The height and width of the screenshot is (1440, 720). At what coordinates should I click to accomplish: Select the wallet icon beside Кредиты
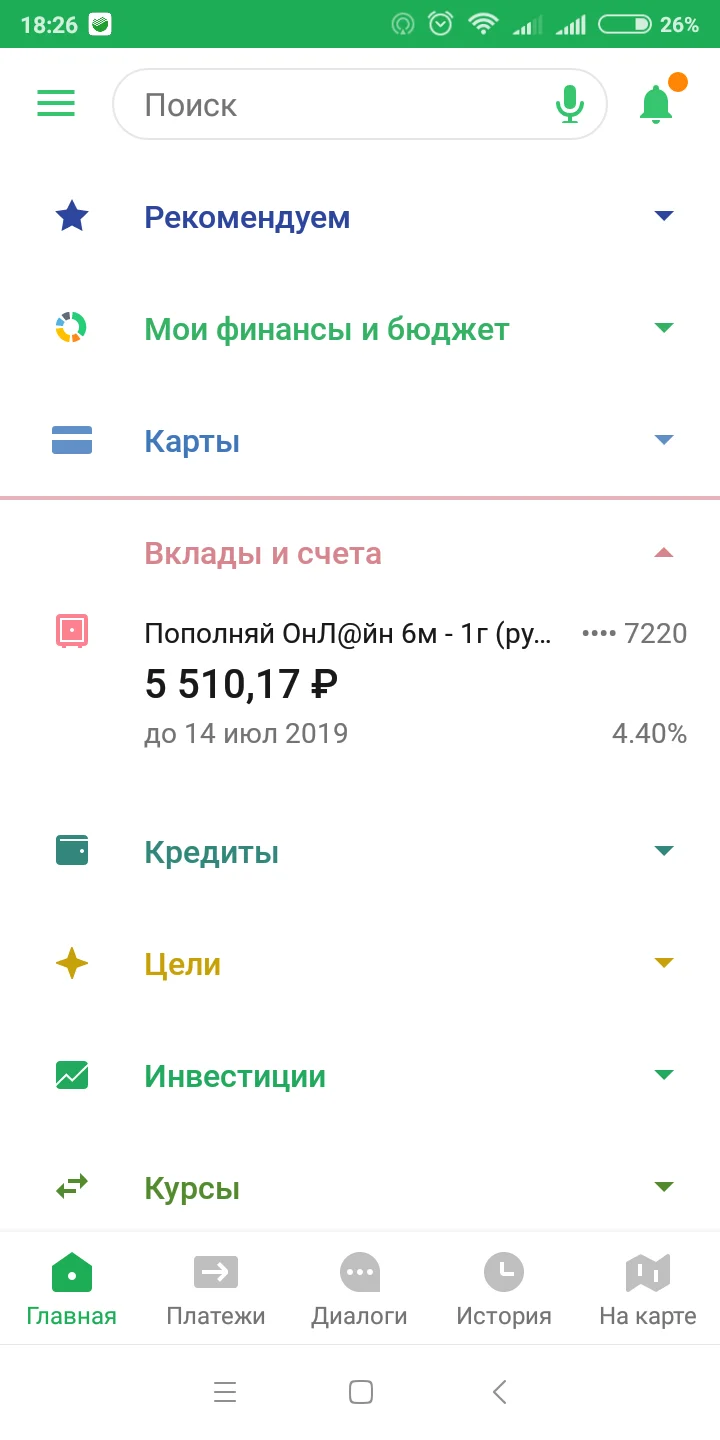(x=71, y=850)
